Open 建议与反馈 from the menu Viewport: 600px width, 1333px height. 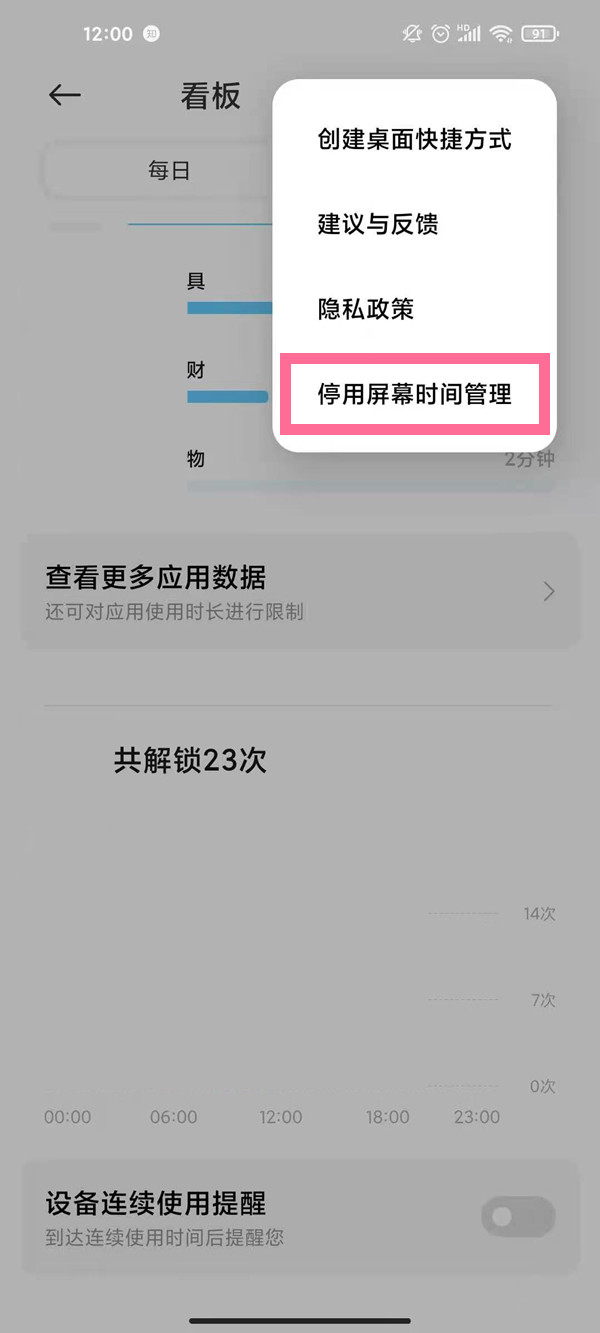click(x=378, y=224)
